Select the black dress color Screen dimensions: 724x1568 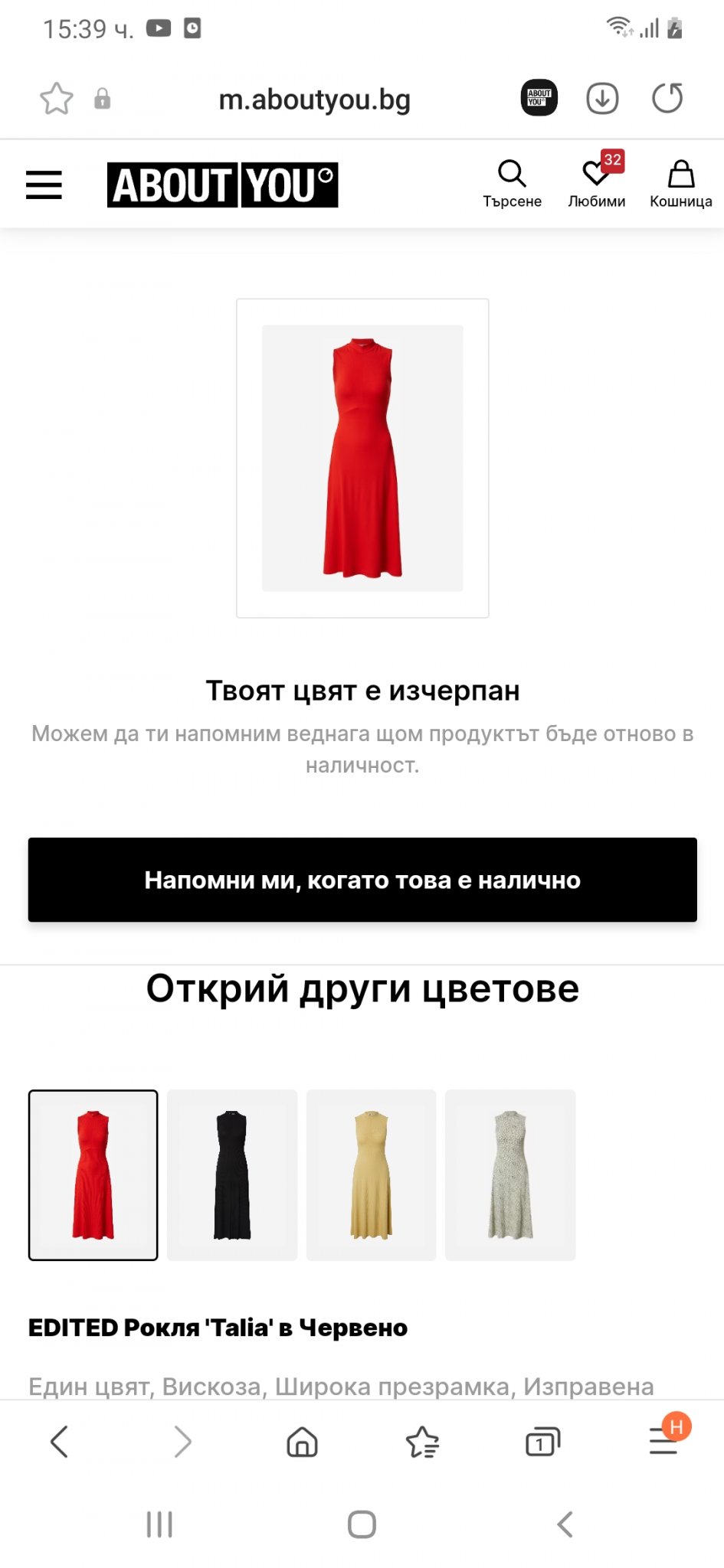point(232,1174)
